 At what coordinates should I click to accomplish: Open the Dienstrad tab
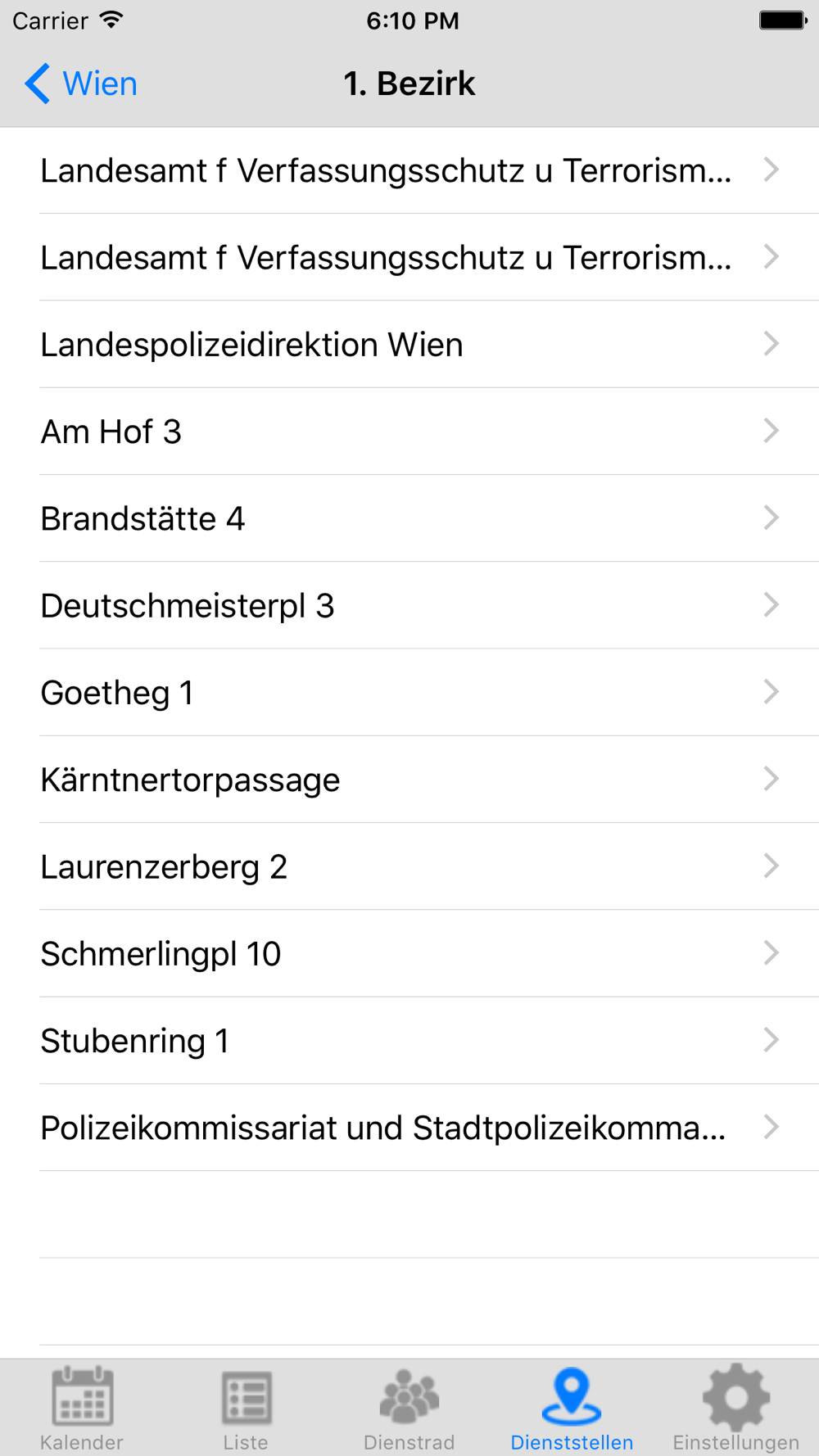pos(409,1409)
